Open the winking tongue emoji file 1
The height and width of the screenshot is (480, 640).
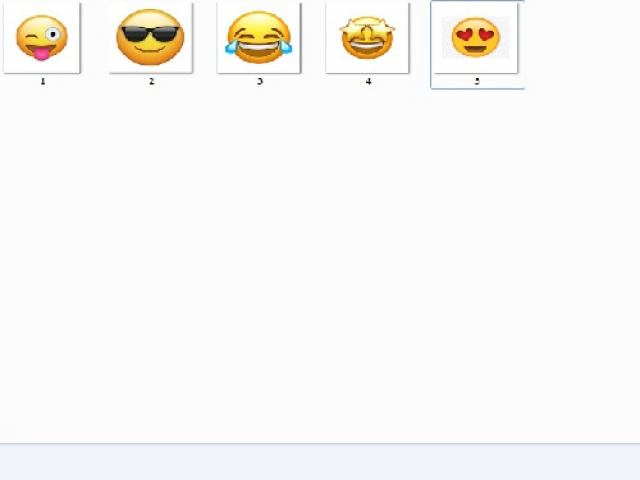(x=42, y=38)
